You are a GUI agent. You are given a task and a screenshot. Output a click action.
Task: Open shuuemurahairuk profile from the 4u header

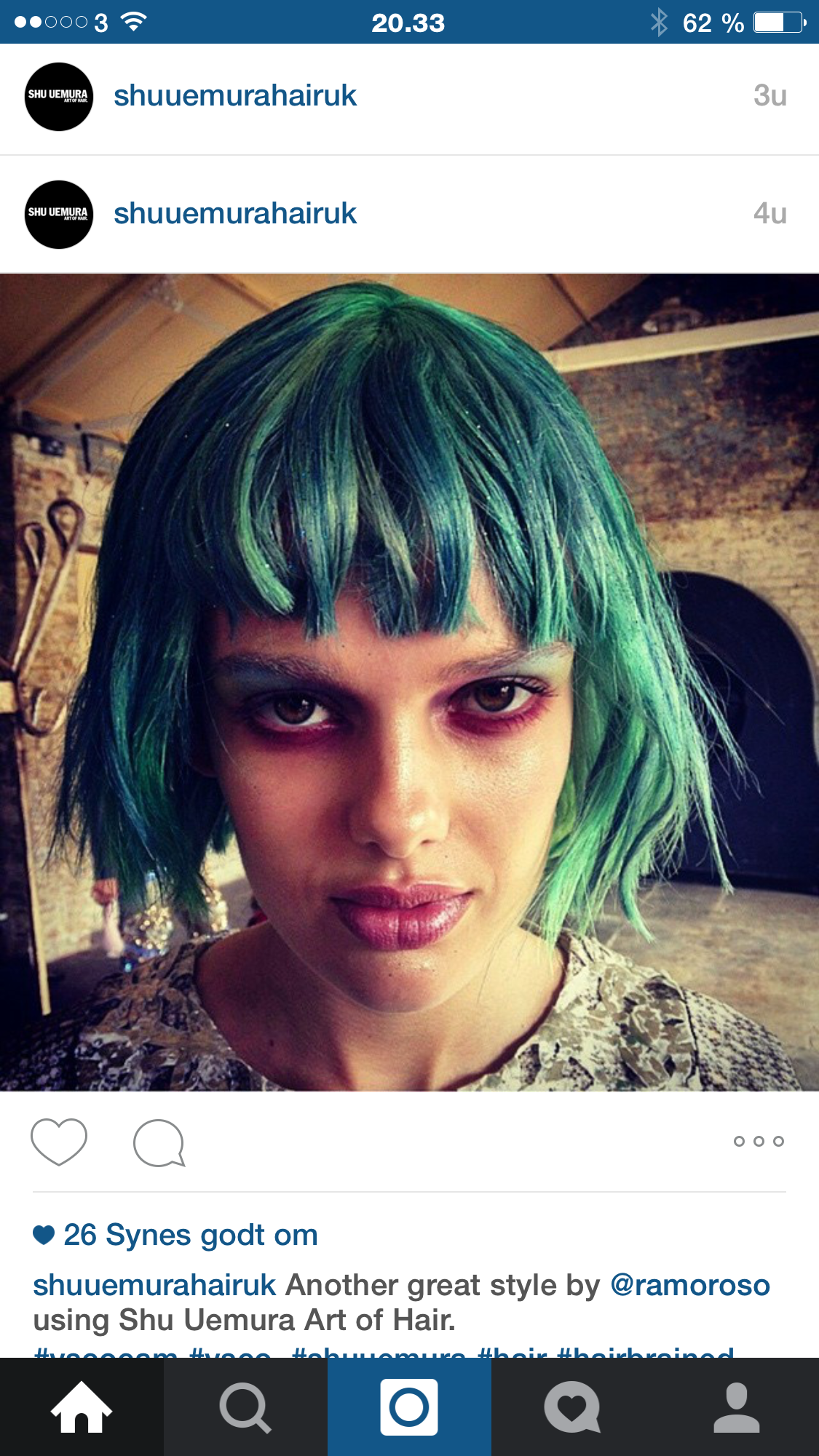coord(235,214)
